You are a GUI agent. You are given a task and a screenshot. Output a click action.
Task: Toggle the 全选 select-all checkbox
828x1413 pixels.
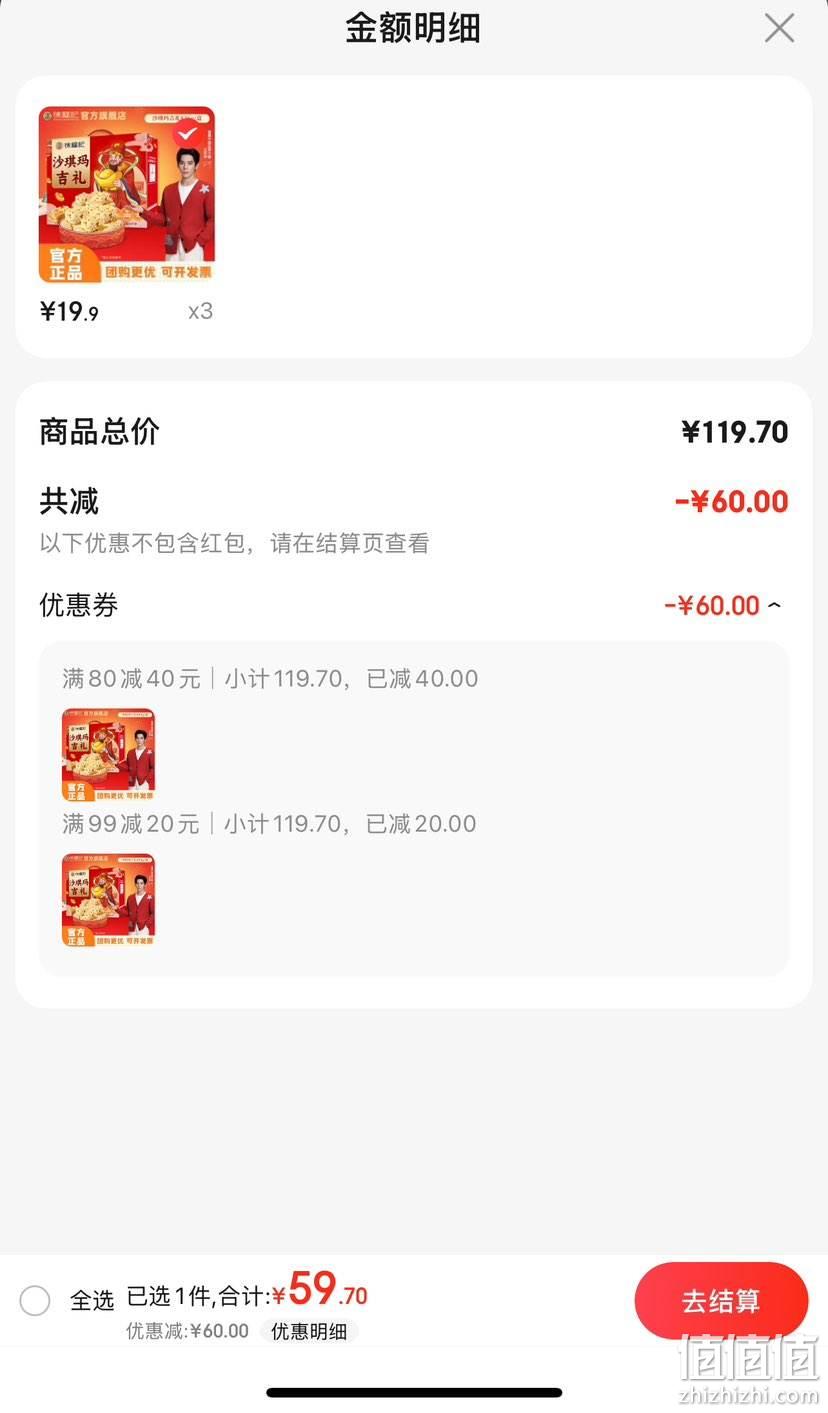coord(35,1301)
